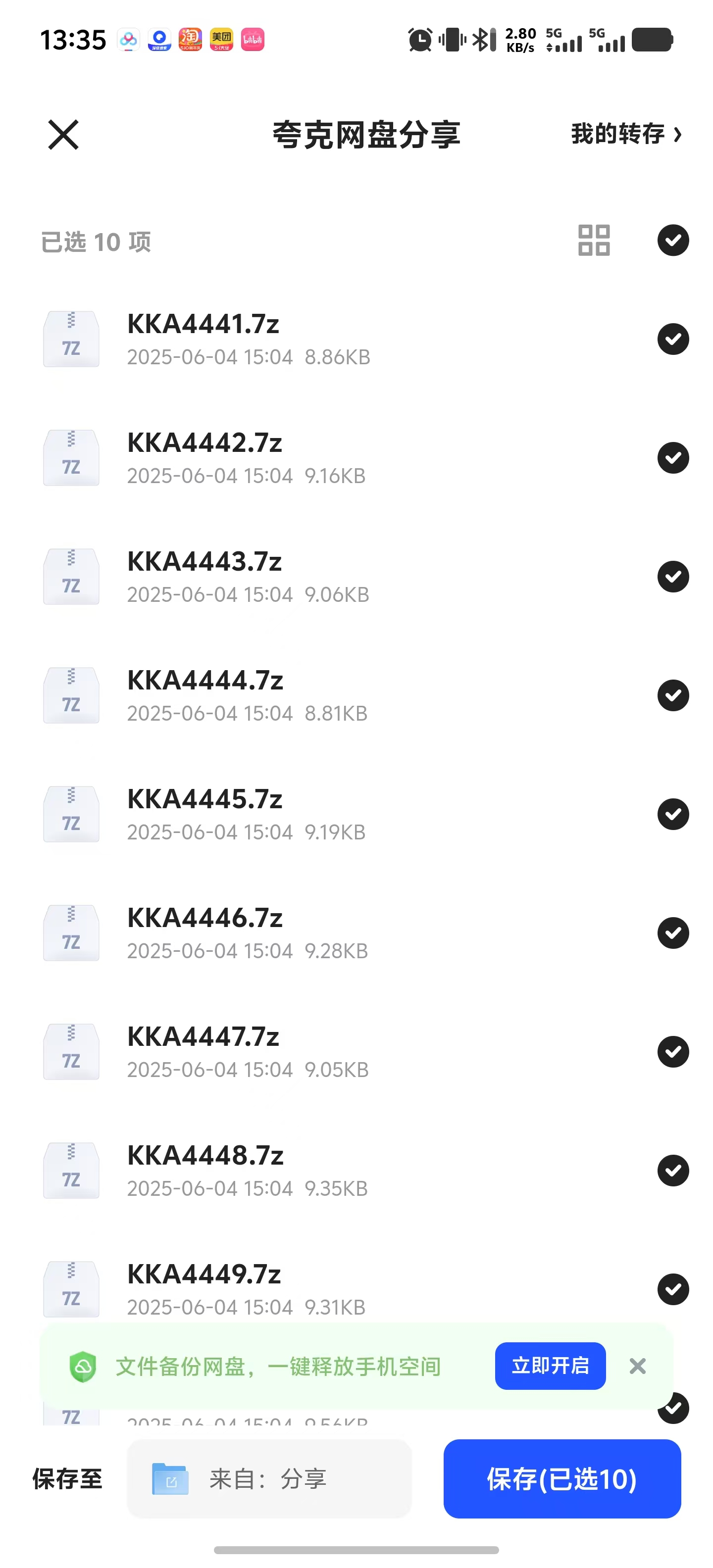The image size is (713, 1568).
Task: Choose the save destination folder 来自：分享
Action: point(269,1478)
